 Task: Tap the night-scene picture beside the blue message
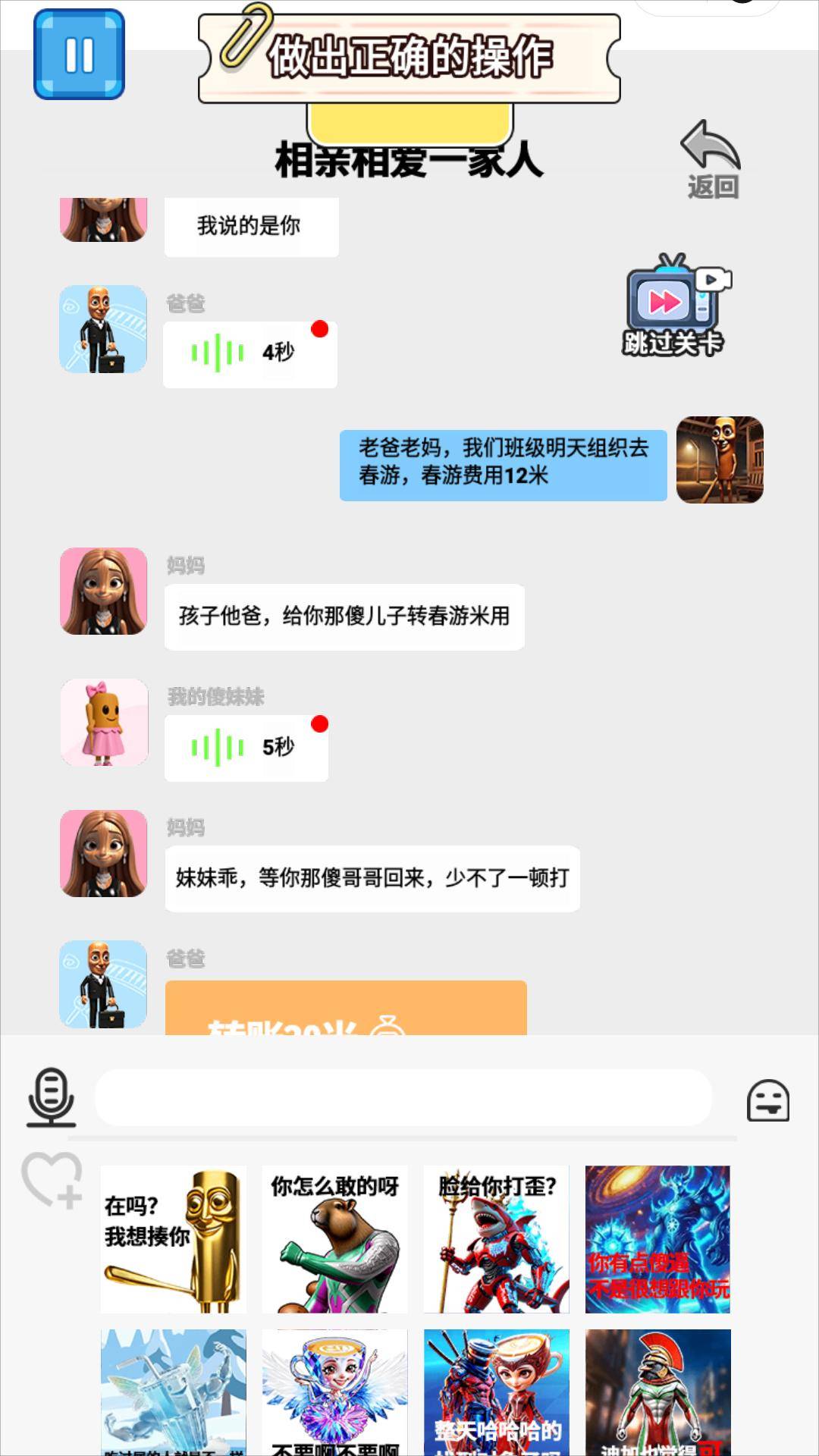(x=720, y=463)
